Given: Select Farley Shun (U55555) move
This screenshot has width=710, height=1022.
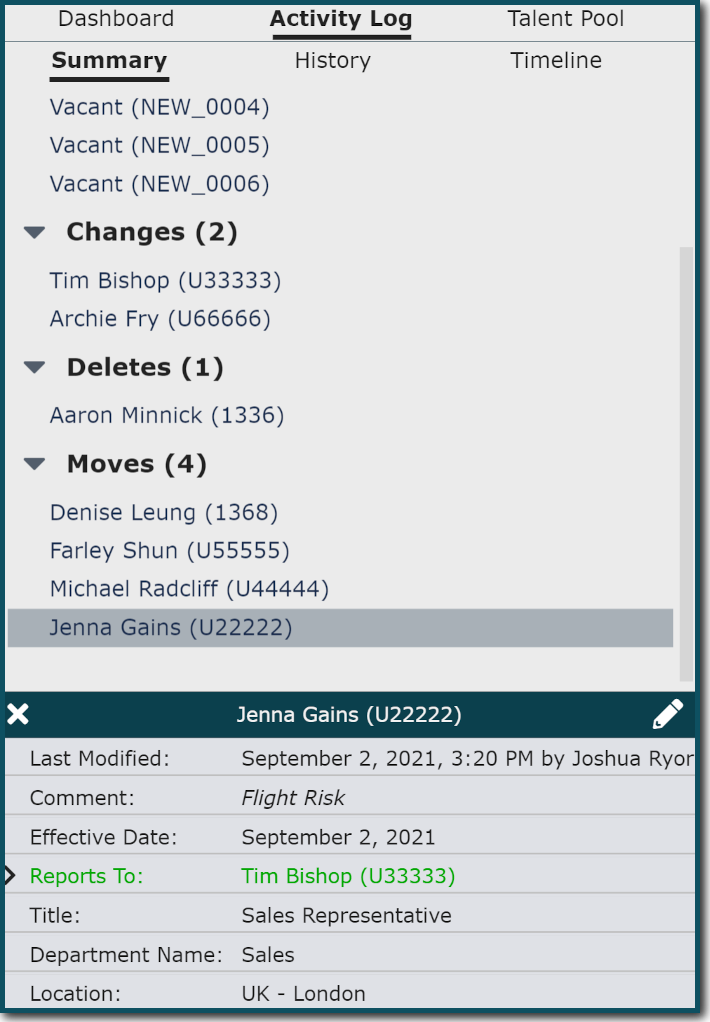Looking at the screenshot, I should pos(169,551).
